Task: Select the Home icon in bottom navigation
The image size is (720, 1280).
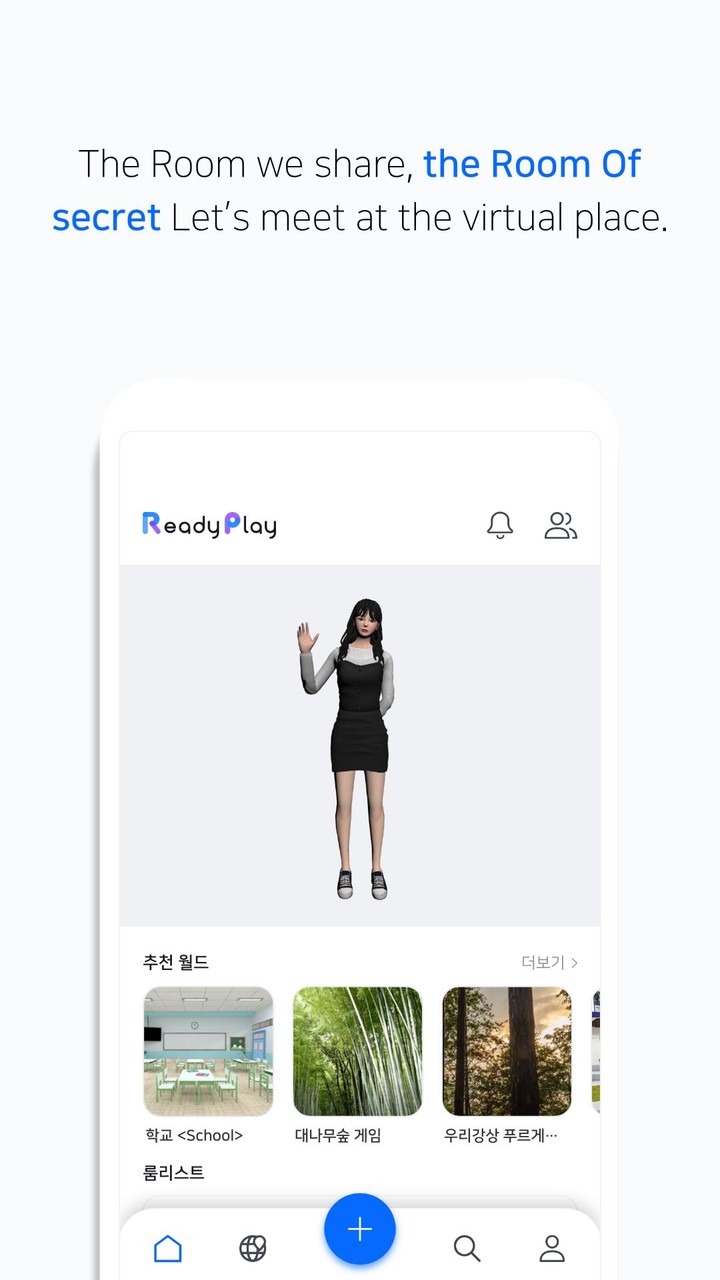Action: 168,1247
